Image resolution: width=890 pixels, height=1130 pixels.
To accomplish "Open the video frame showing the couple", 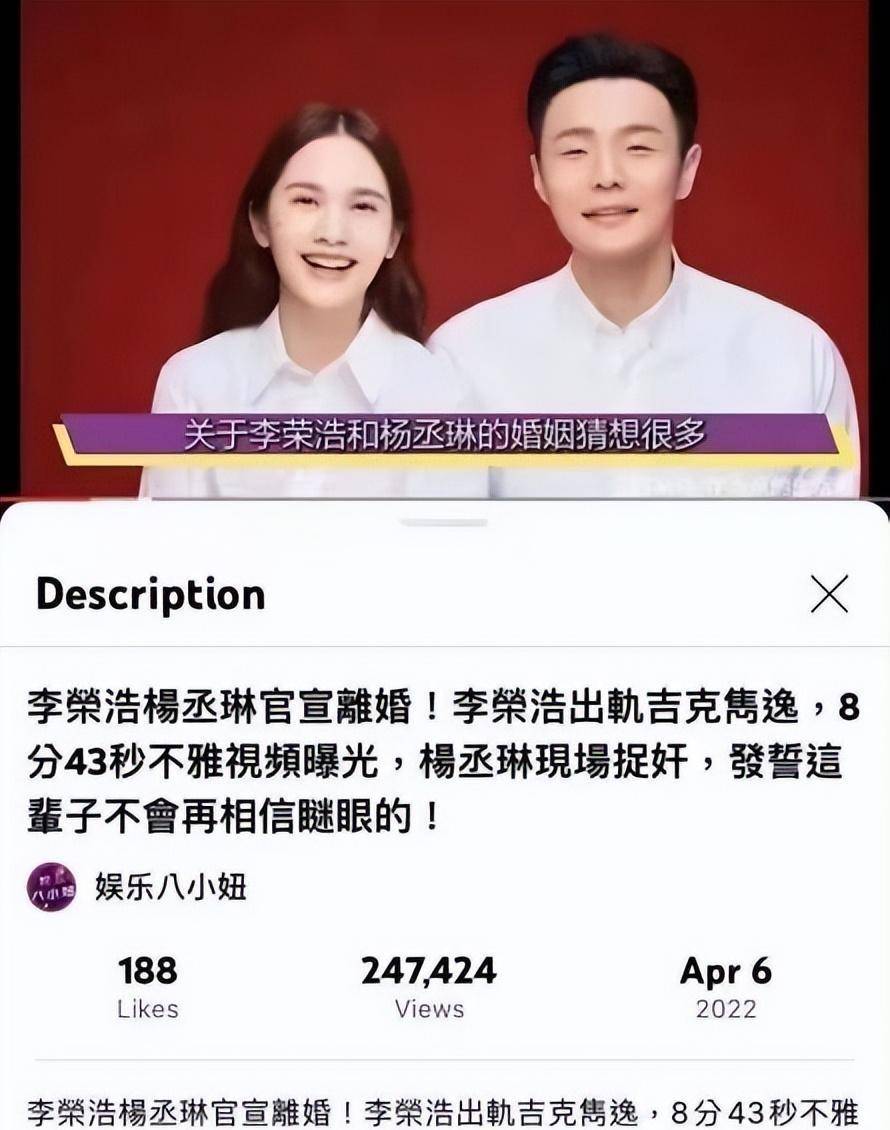I will click(445, 250).
